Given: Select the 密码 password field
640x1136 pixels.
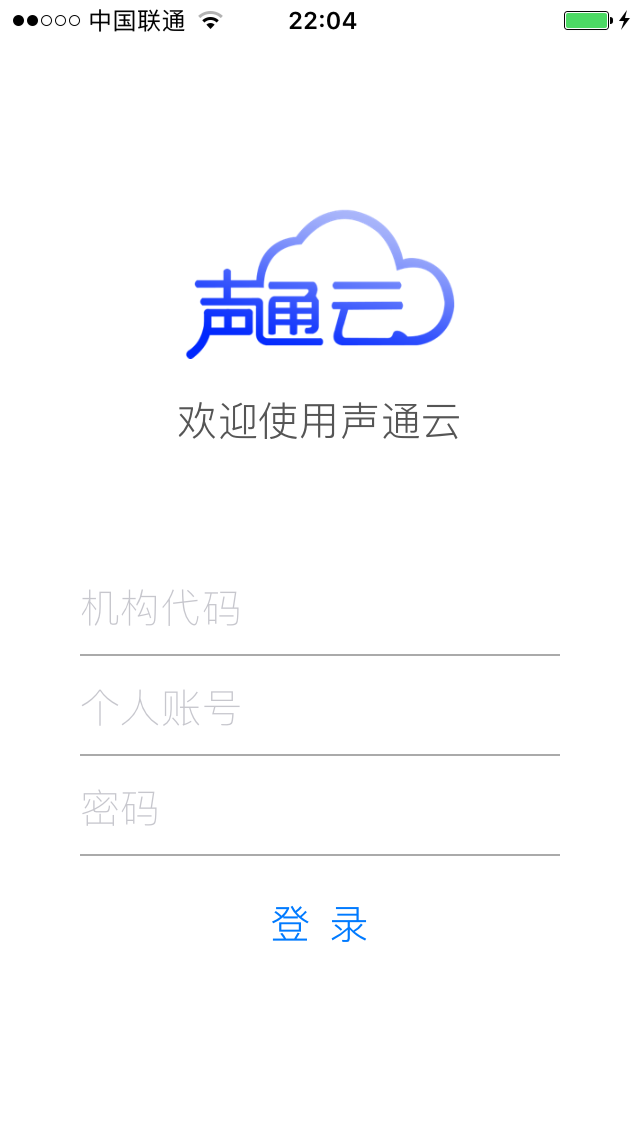Looking at the screenshot, I should [319, 809].
